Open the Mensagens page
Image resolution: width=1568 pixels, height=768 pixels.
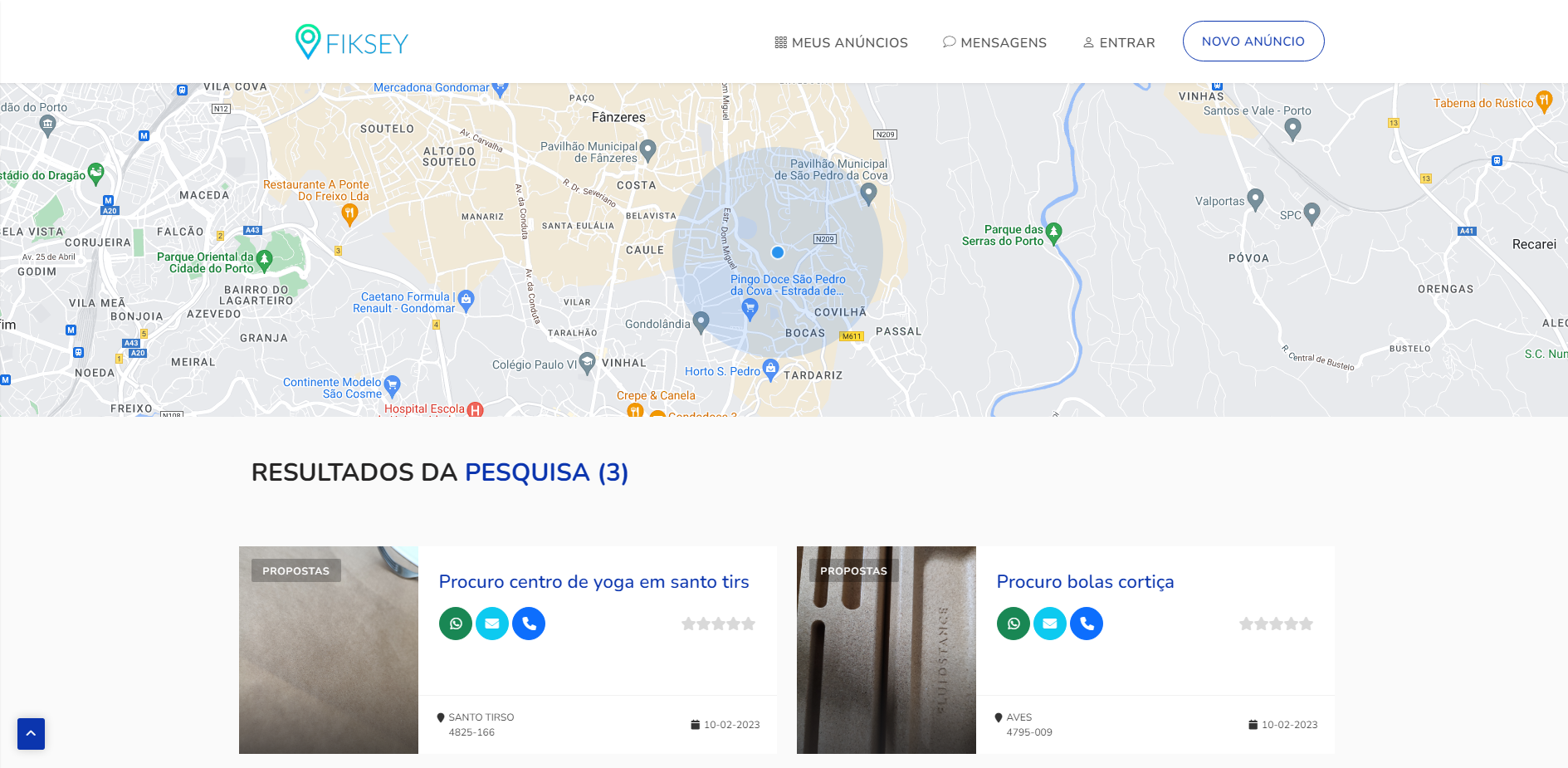(x=994, y=42)
